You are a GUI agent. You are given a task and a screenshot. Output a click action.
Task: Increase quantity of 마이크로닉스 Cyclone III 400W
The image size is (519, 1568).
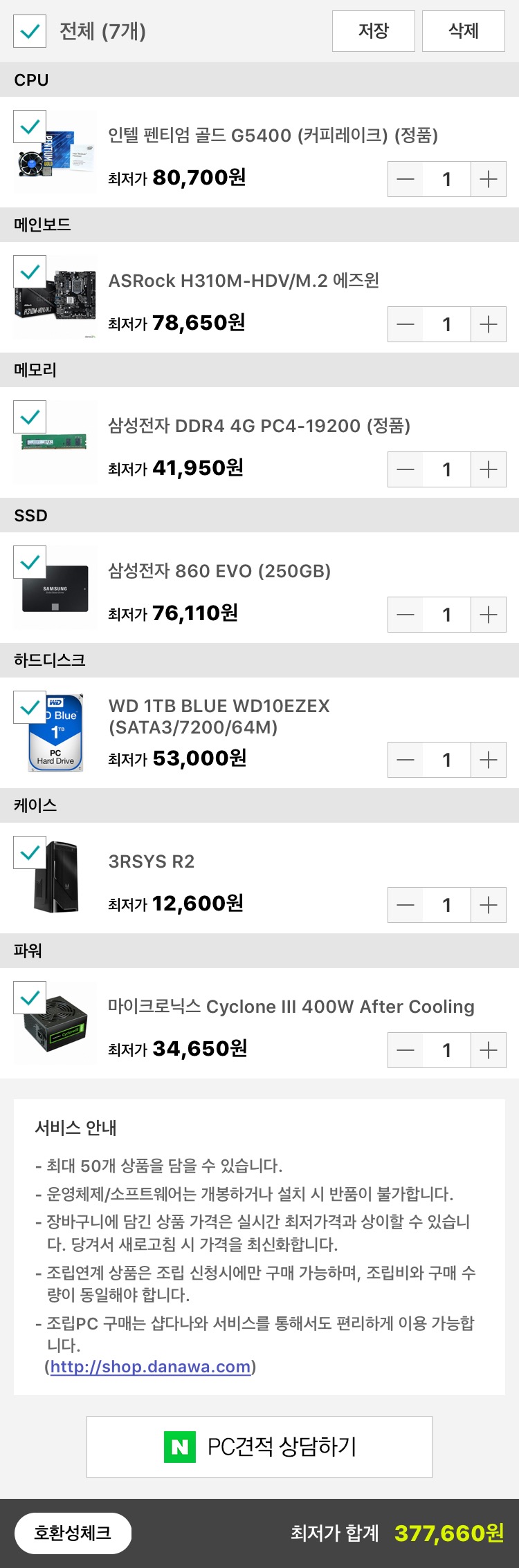pos(488,1051)
